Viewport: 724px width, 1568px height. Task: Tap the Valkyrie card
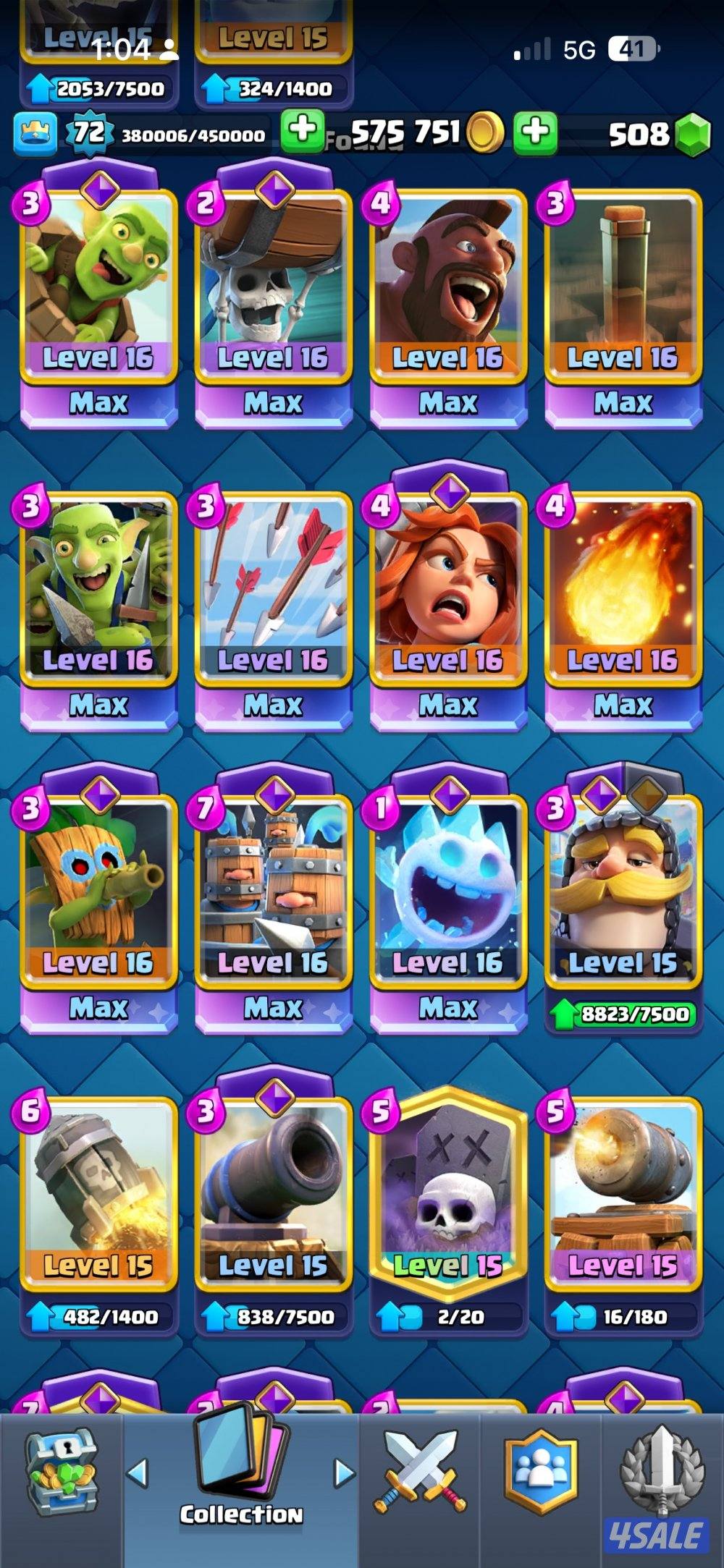(447, 592)
